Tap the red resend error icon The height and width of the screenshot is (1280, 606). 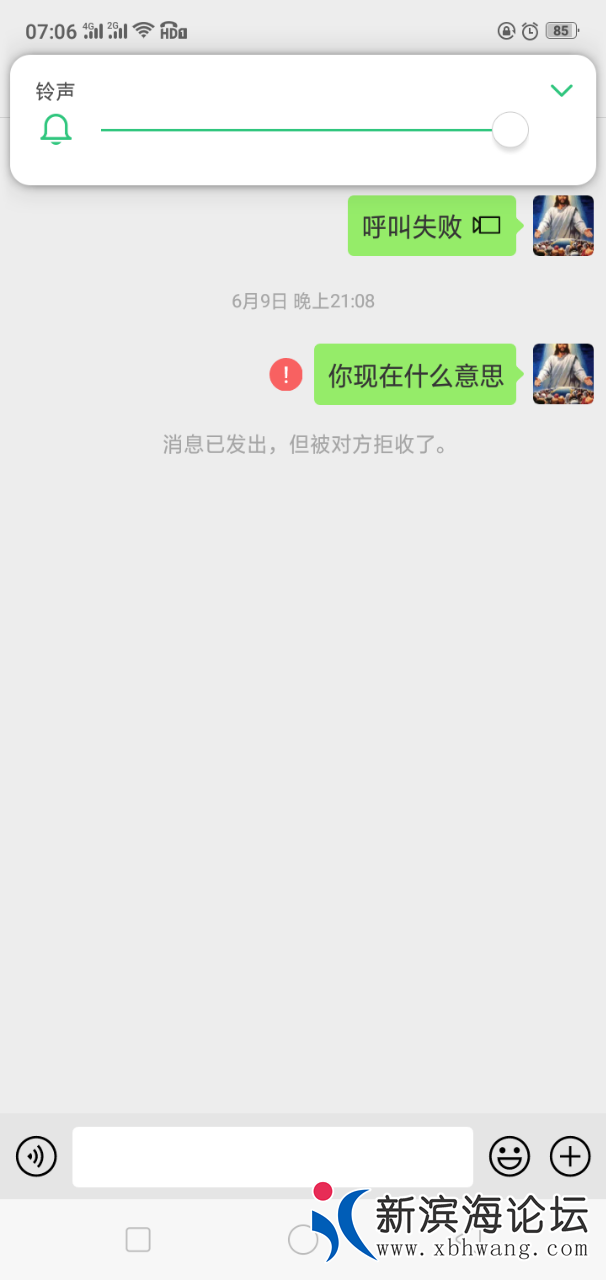pos(286,375)
